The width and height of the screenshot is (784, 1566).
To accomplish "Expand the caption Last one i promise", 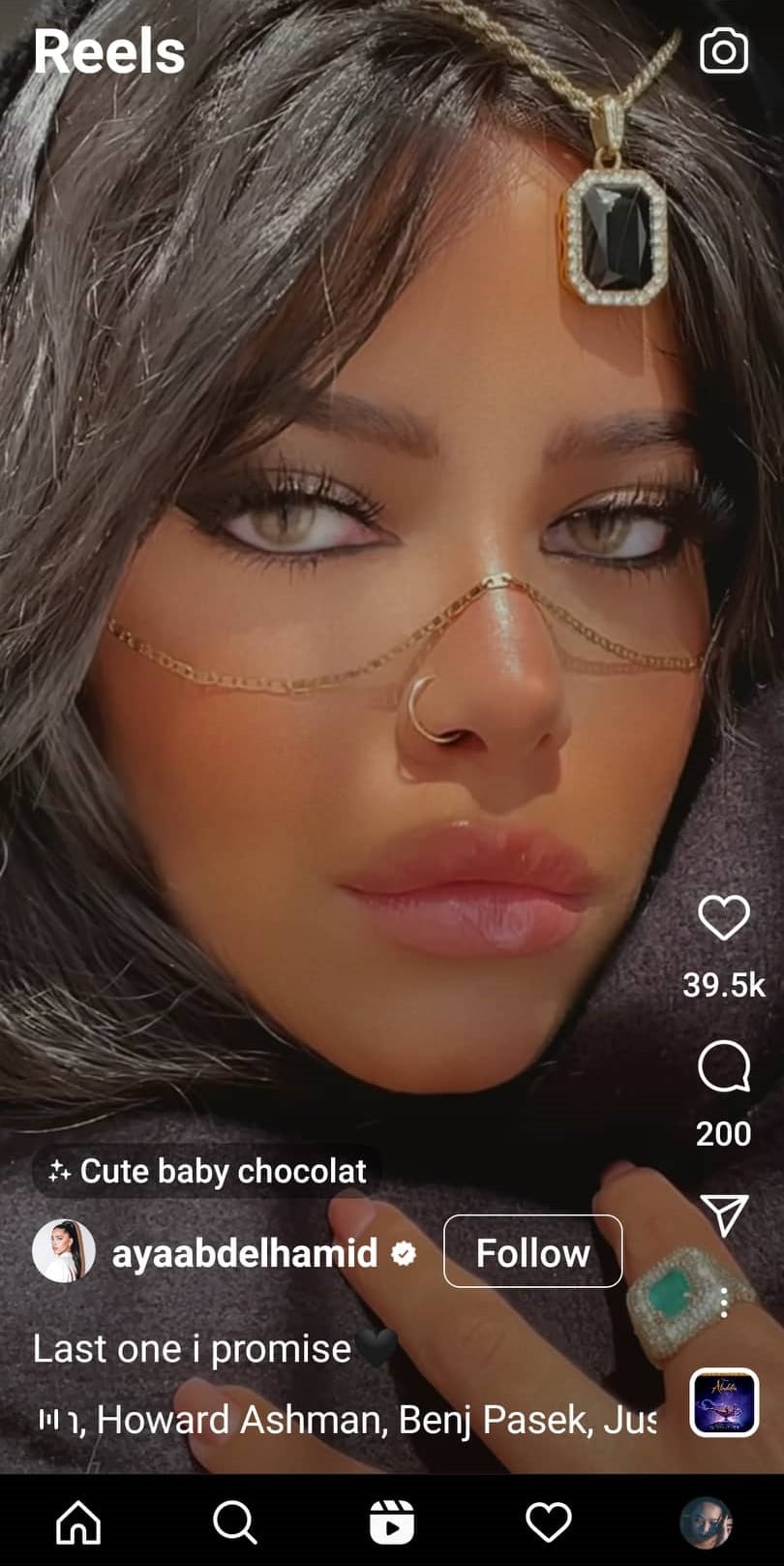I will [x=194, y=1348].
